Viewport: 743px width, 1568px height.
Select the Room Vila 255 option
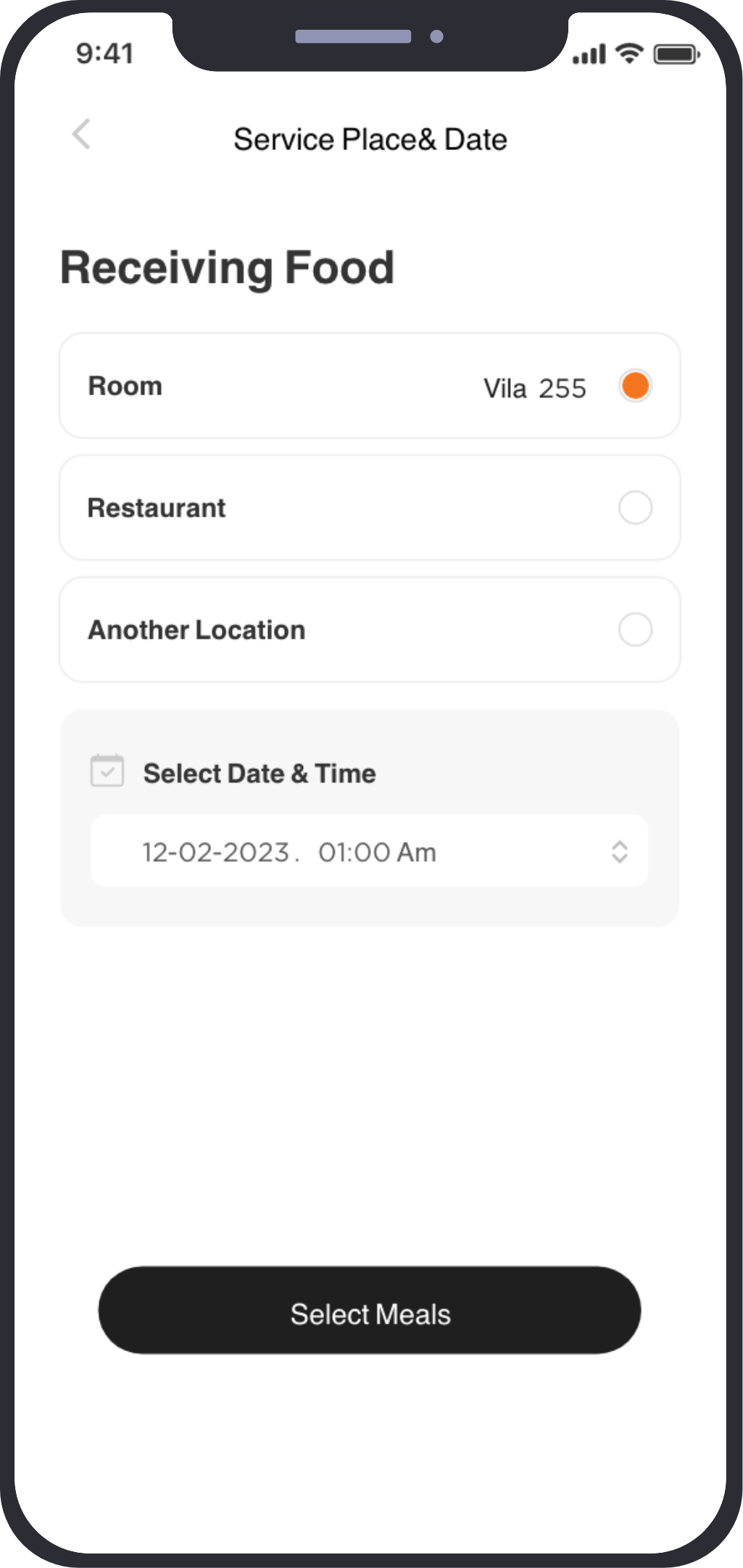point(370,386)
